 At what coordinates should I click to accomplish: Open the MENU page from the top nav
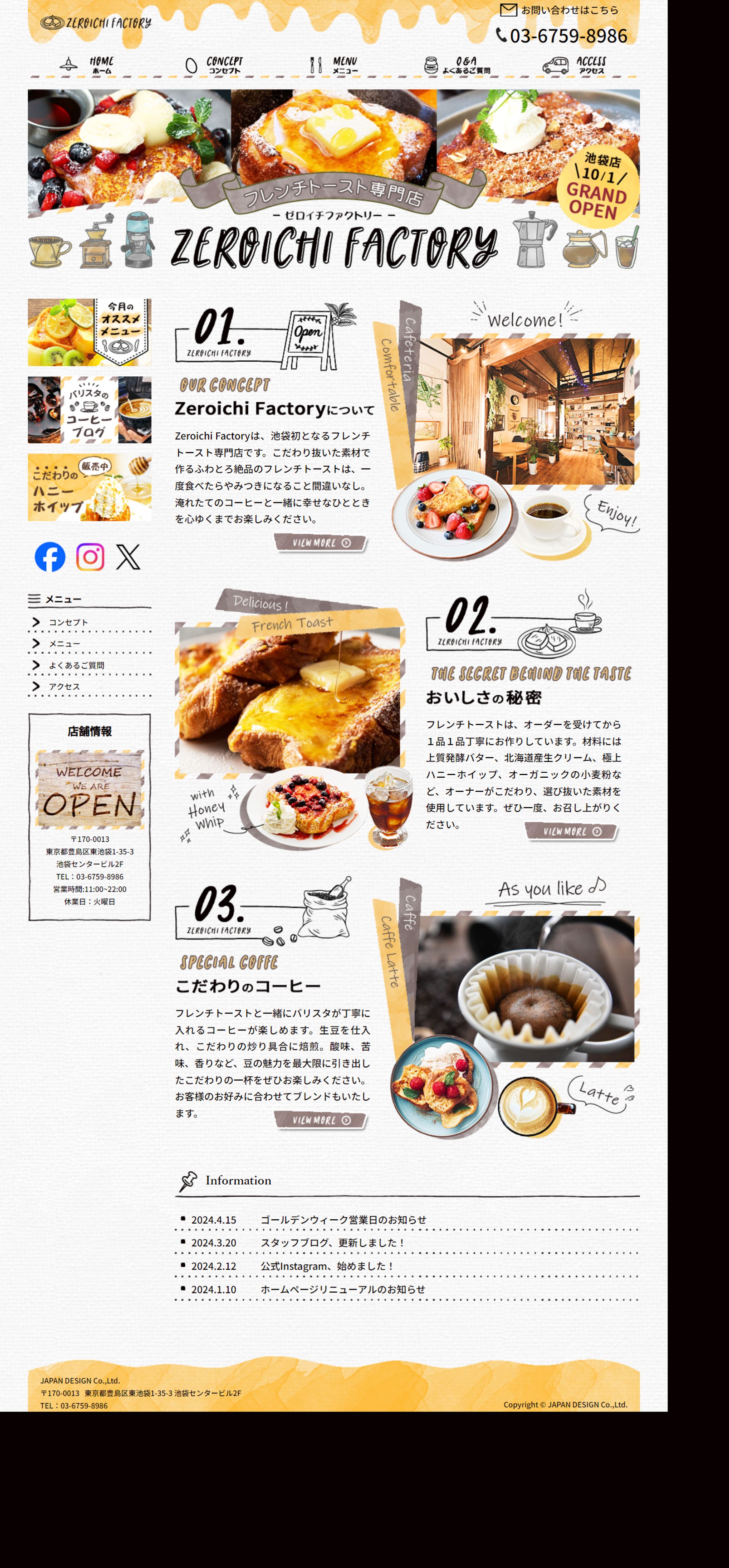pyautogui.click(x=334, y=65)
